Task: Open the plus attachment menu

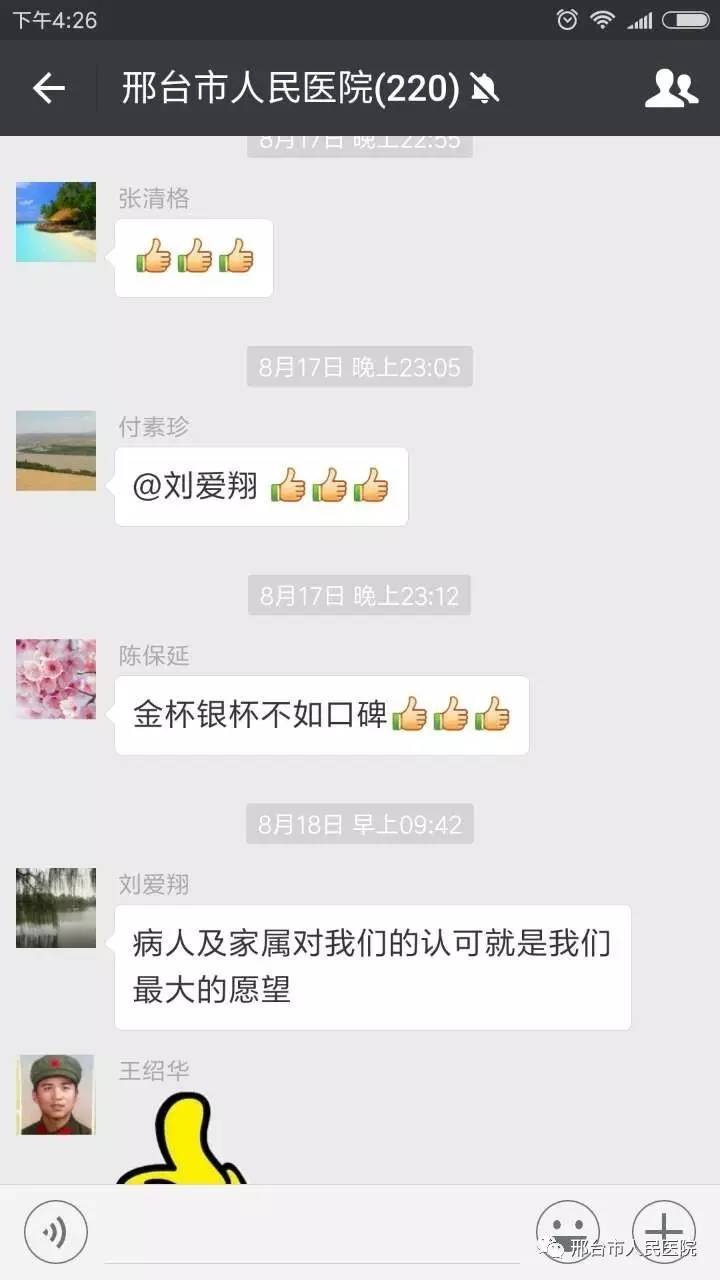Action: pyautogui.click(x=663, y=1230)
